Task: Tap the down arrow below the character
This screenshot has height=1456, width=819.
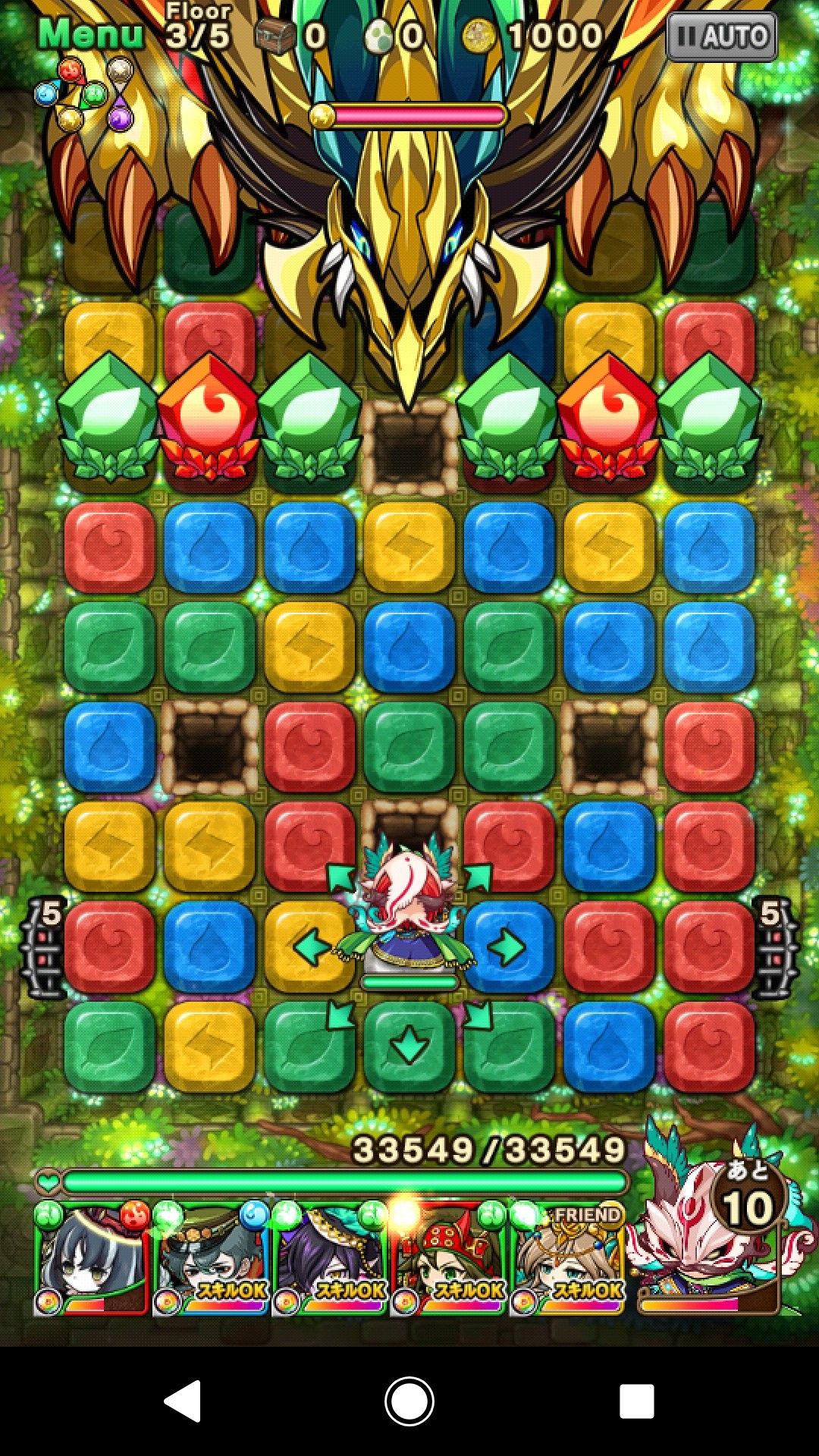Action: 409,1045
